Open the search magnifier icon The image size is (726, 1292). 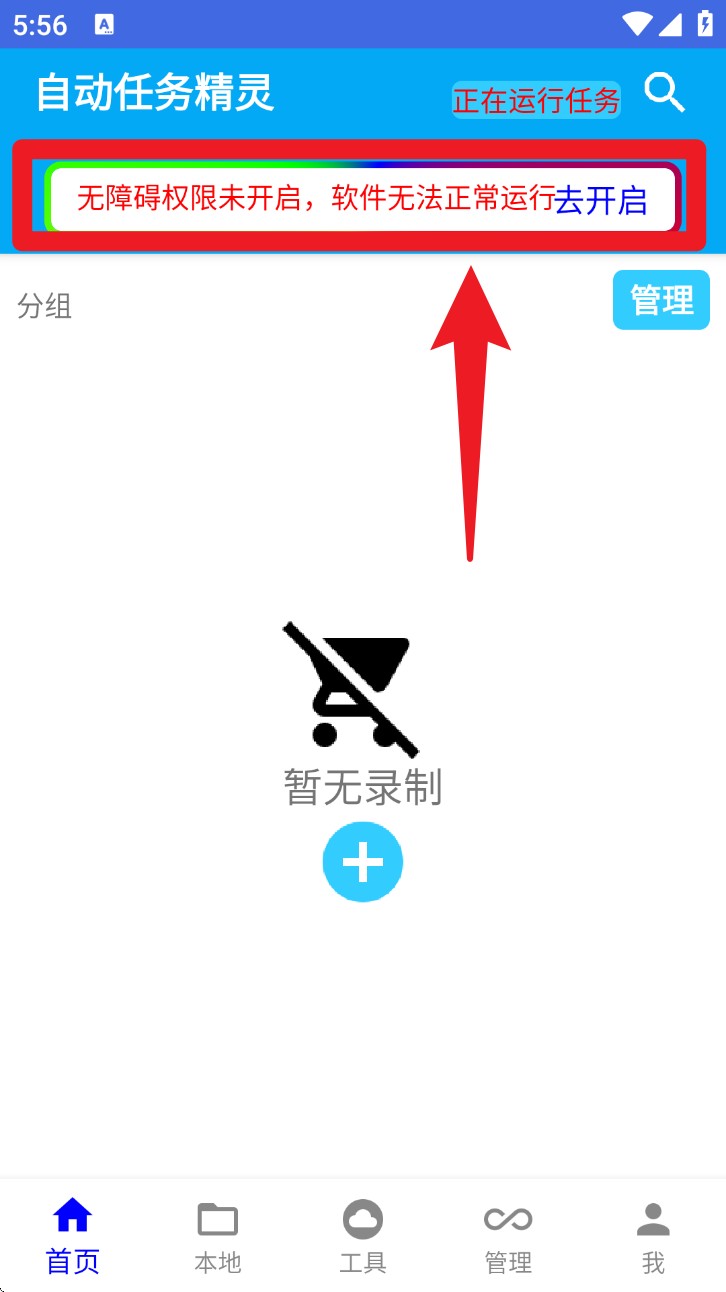tap(664, 93)
